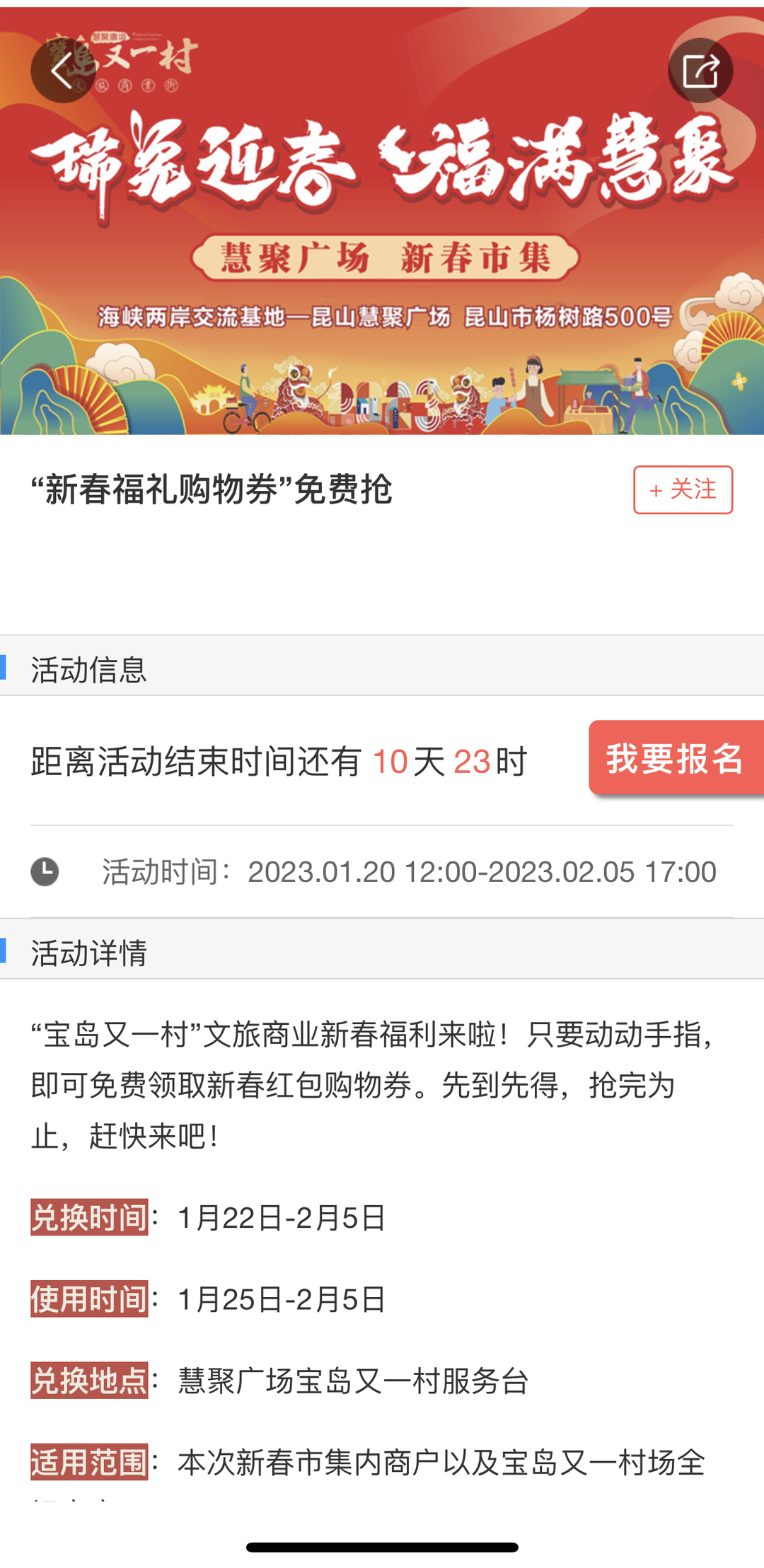Viewport: 764px width, 1568px height.
Task: Share this event page
Action: click(x=700, y=71)
